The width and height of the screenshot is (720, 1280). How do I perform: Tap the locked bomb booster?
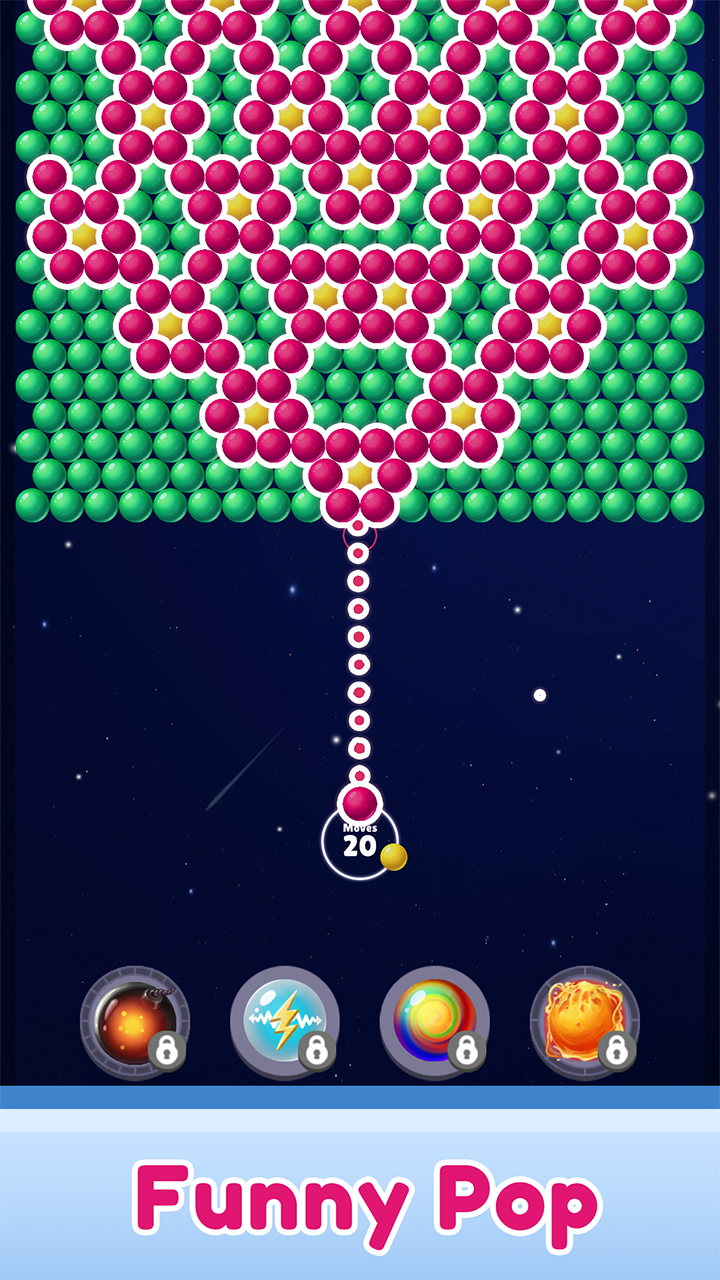135,1021
